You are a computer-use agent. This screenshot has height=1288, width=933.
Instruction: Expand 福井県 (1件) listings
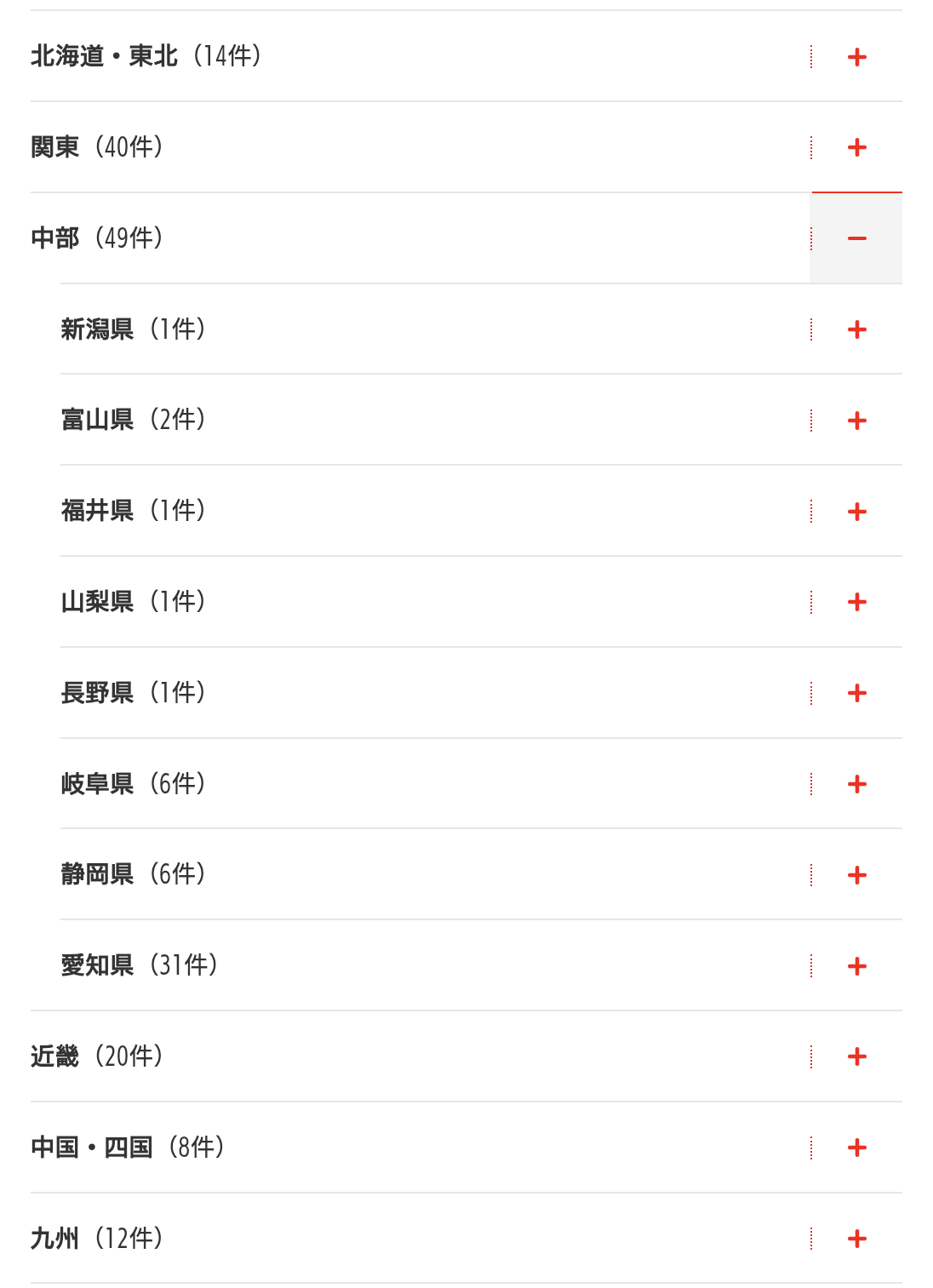pyautogui.click(x=856, y=512)
